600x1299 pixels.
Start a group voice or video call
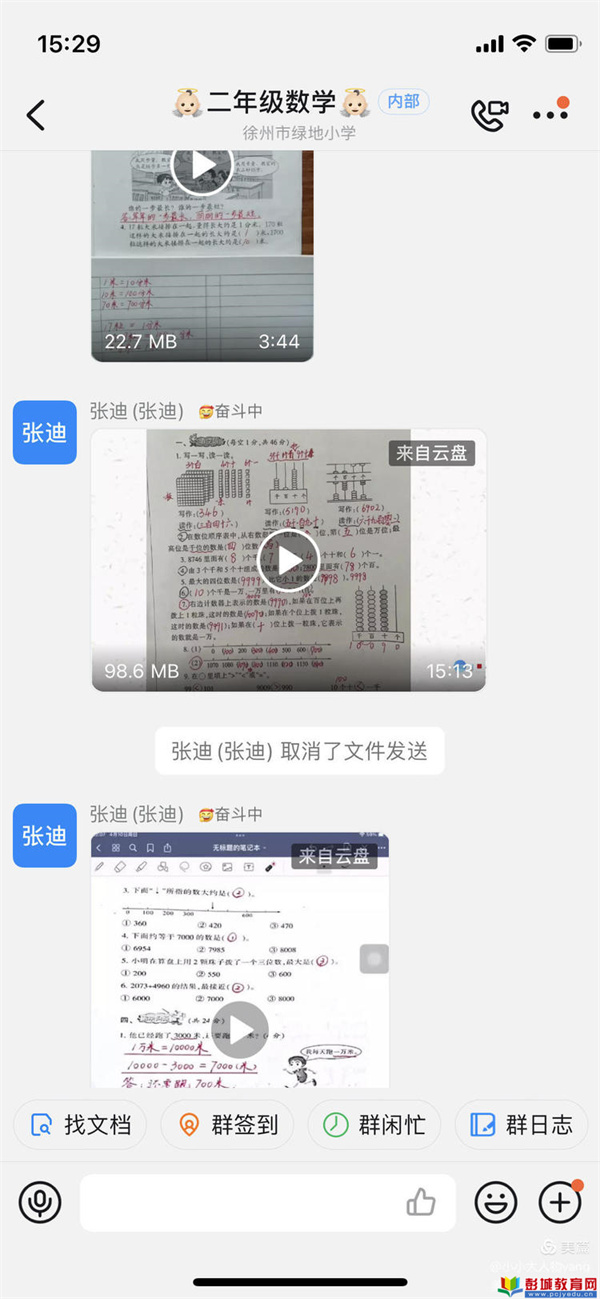(489, 115)
